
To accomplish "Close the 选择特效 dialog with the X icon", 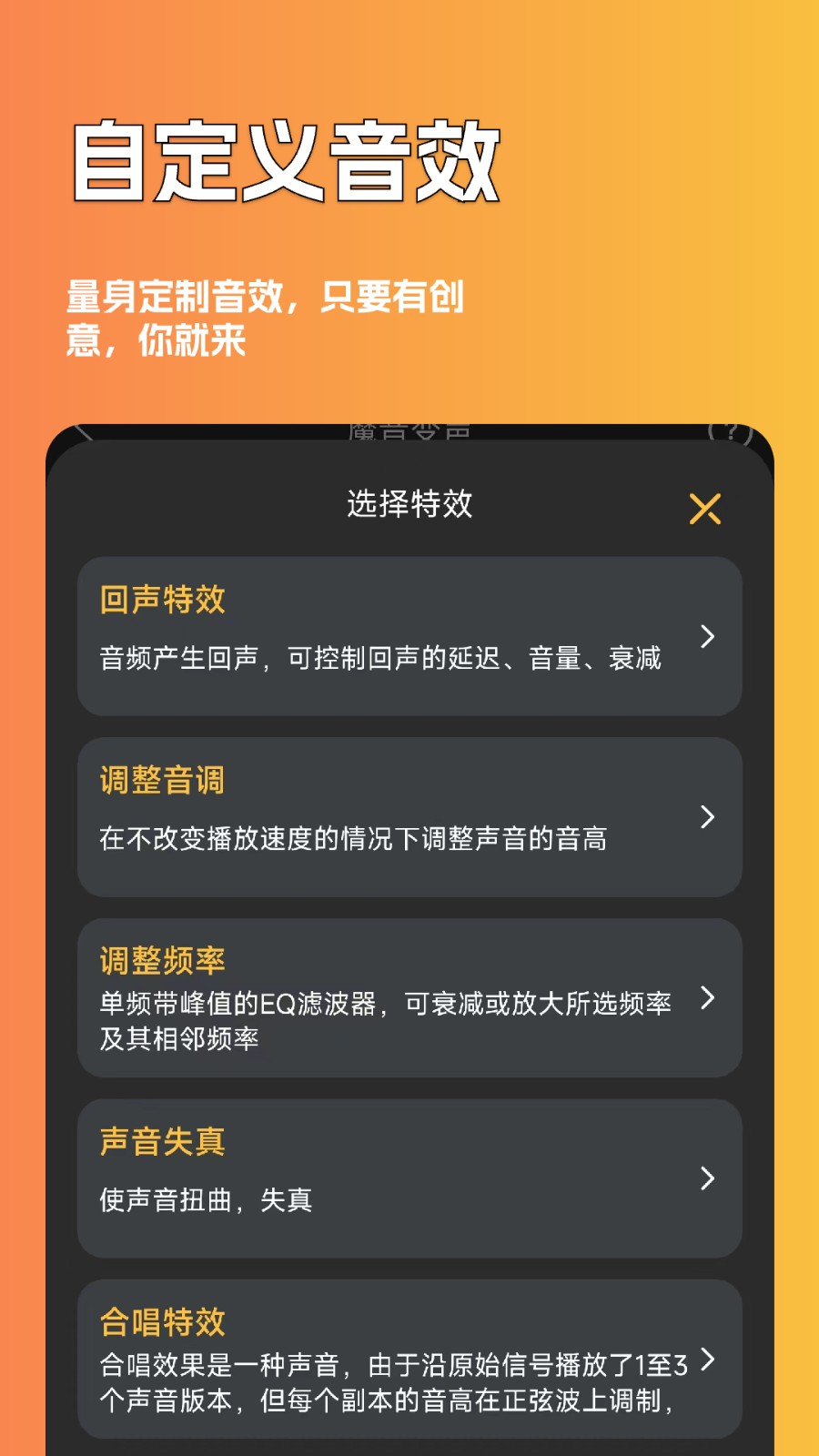I will [x=706, y=509].
